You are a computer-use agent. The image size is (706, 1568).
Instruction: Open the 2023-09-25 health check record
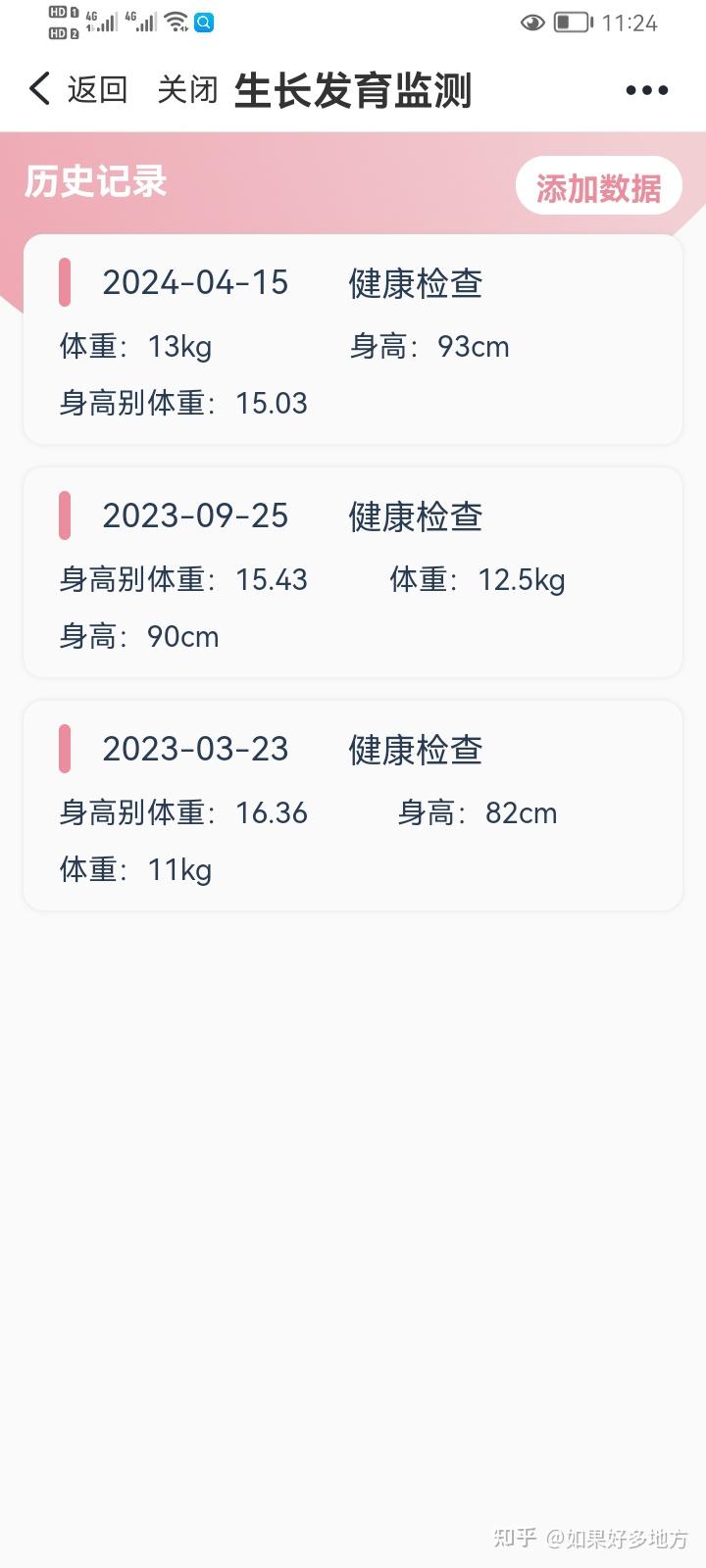pos(353,572)
